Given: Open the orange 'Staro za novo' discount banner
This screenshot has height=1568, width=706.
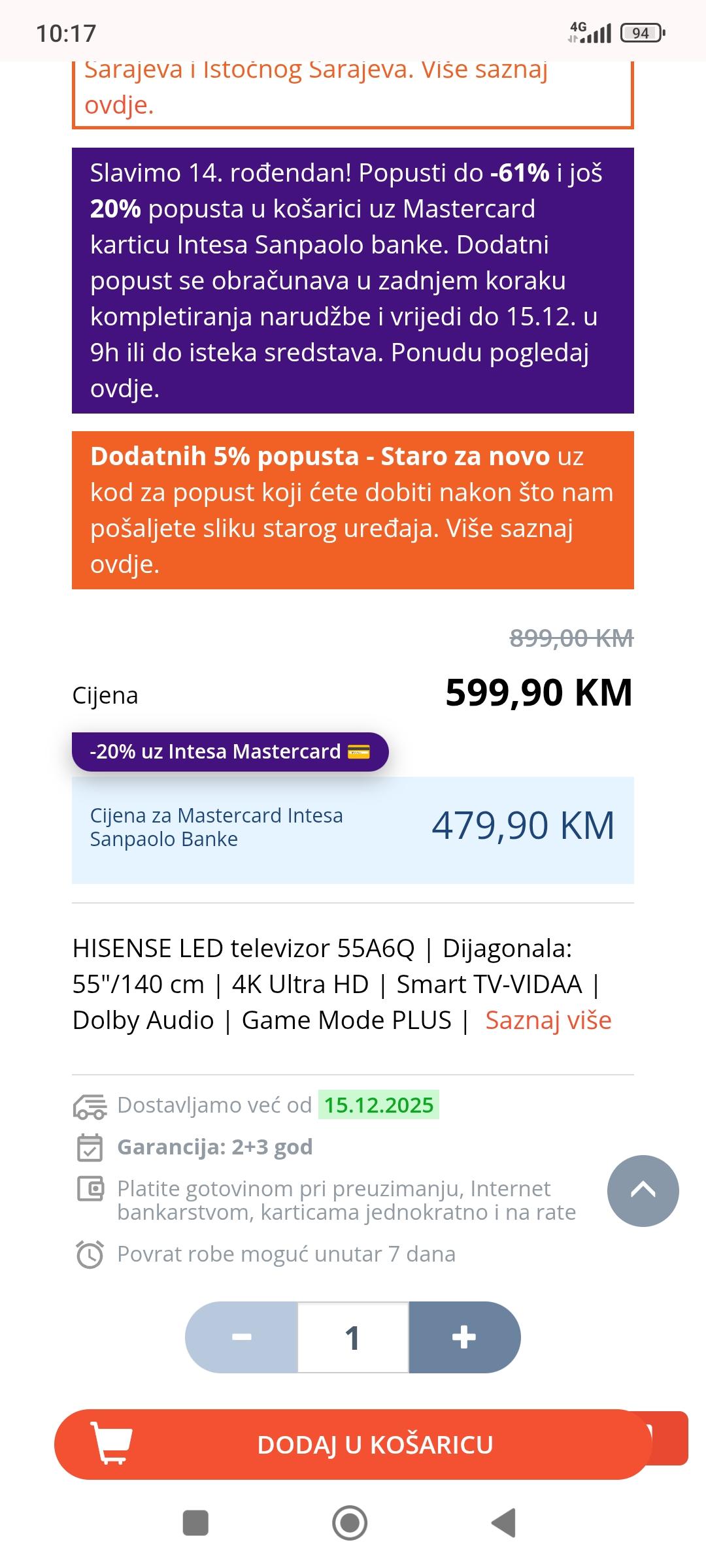Looking at the screenshot, I should [x=353, y=510].
